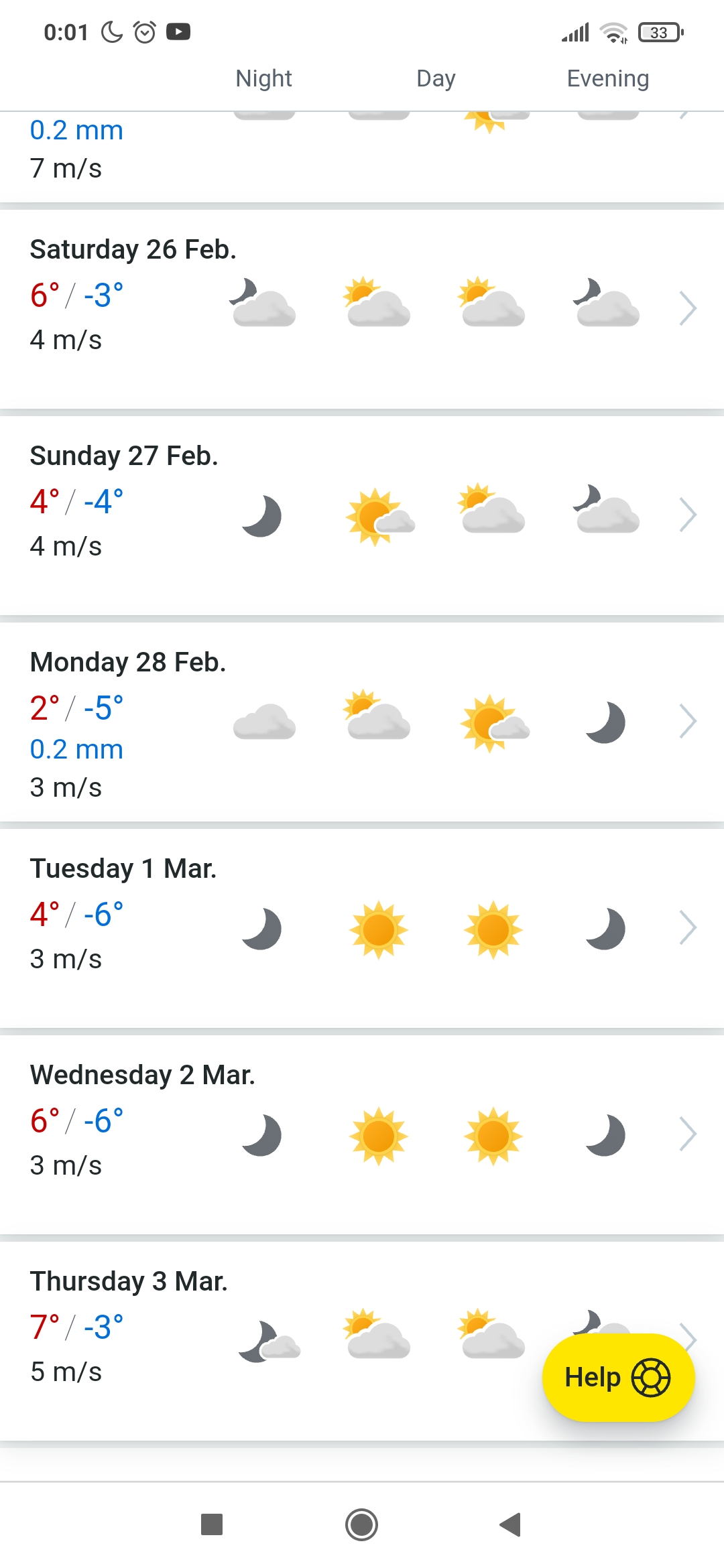Open Tuesday 1 Mar. forecast details
This screenshot has width=724, height=1568.
tap(688, 927)
